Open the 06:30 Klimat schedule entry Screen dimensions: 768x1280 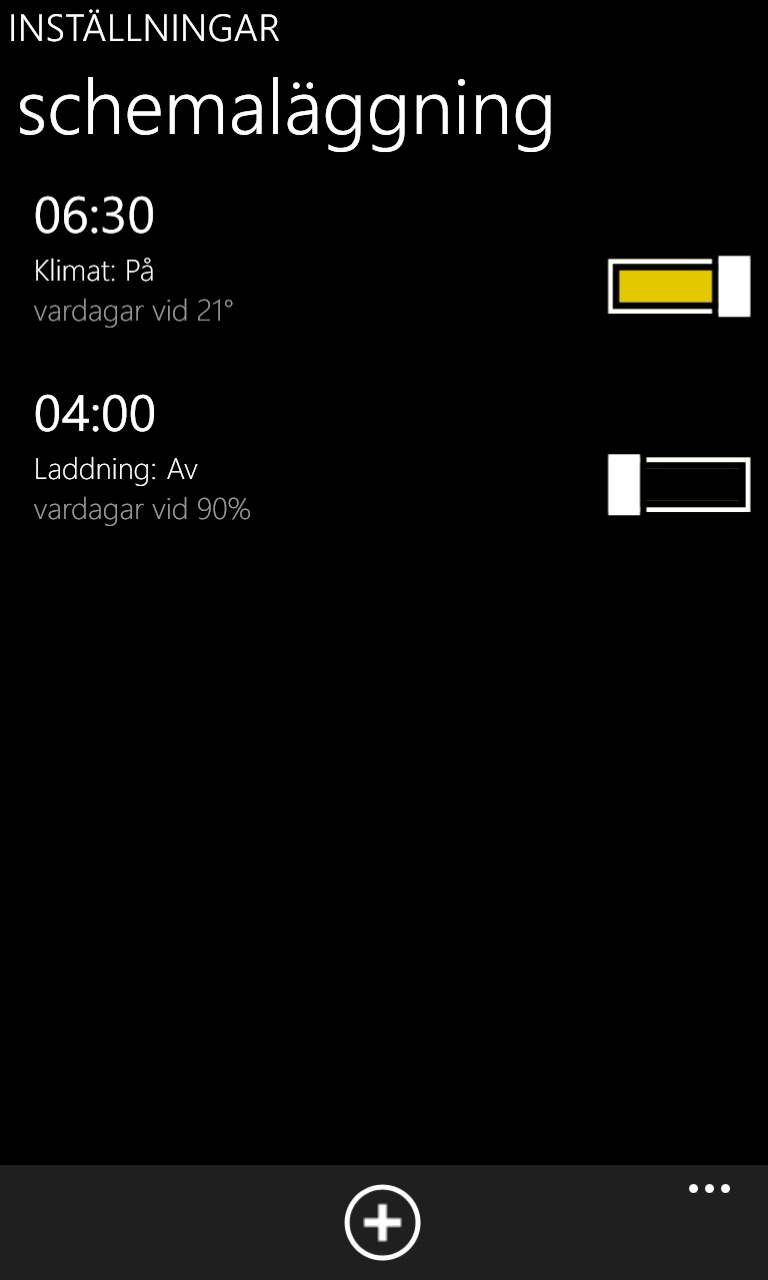(200, 260)
